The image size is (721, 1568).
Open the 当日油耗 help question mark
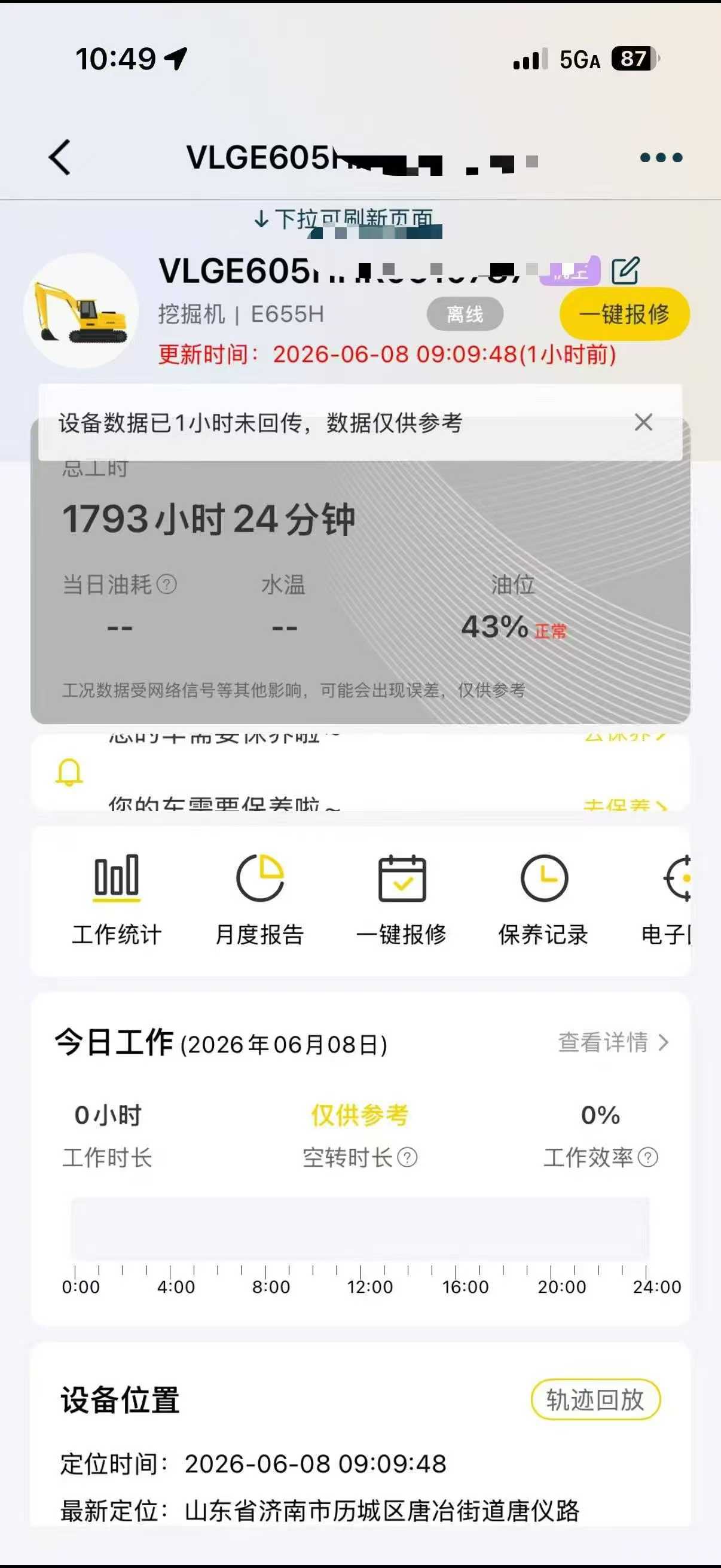167,584
